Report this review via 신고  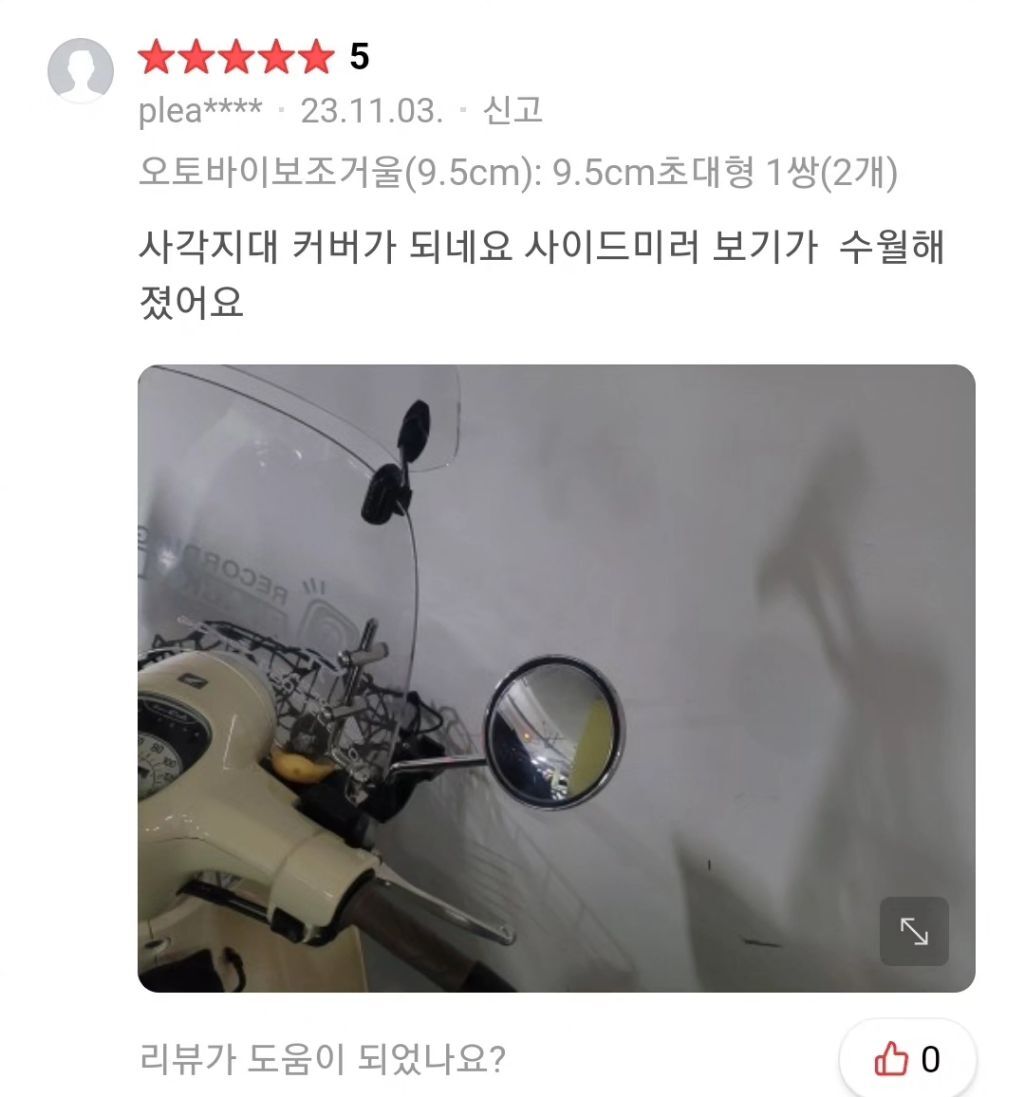point(513,110)
